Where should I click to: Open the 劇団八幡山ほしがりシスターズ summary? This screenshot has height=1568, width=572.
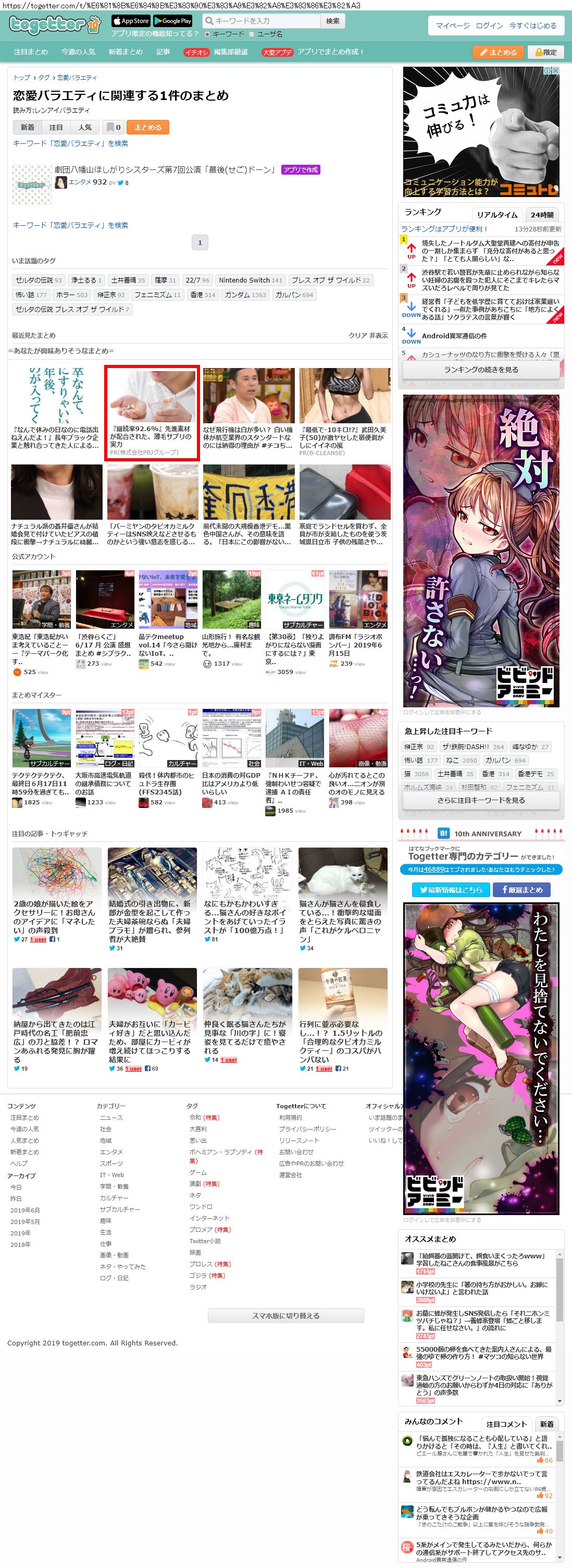[166, 170]
